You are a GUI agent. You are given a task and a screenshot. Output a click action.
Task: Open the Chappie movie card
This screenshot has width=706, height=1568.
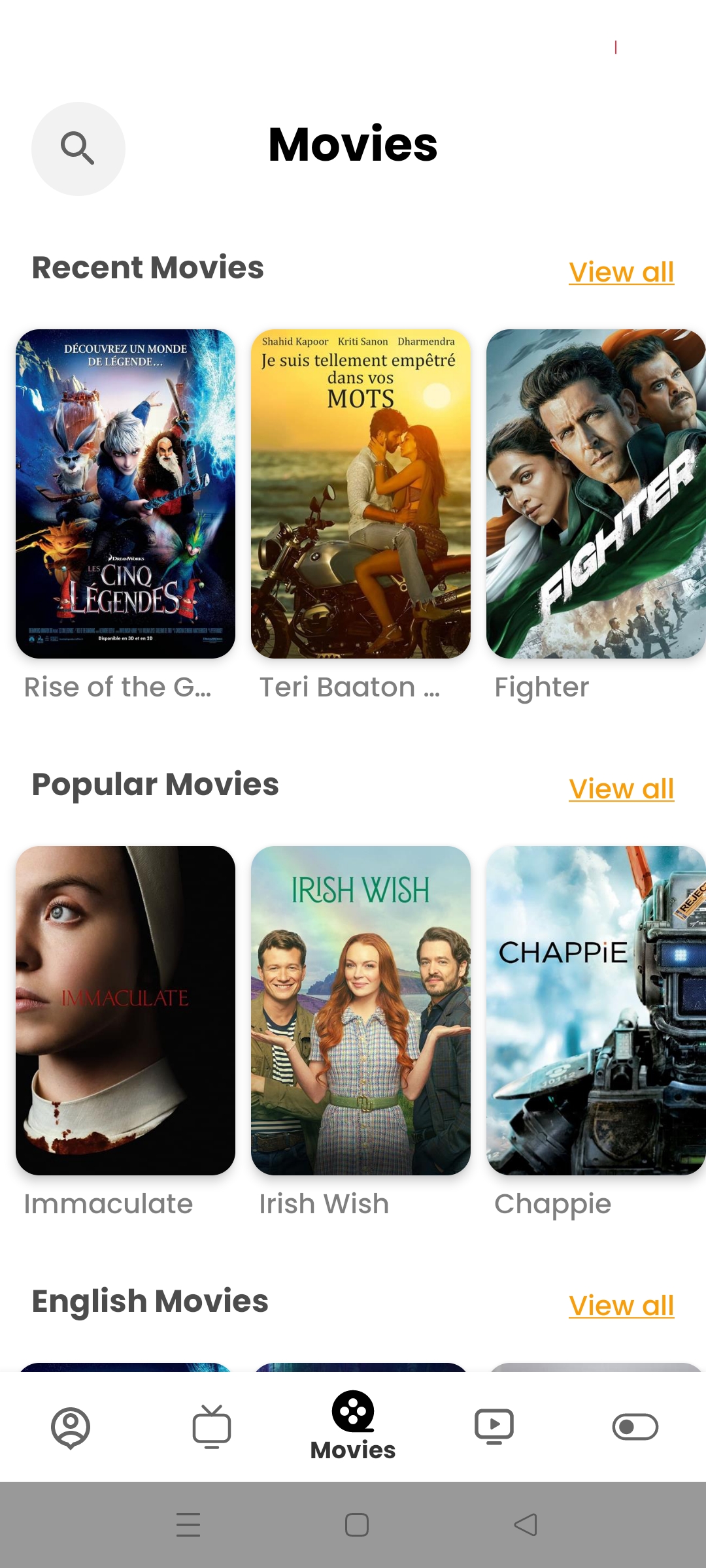[595, 1010]
